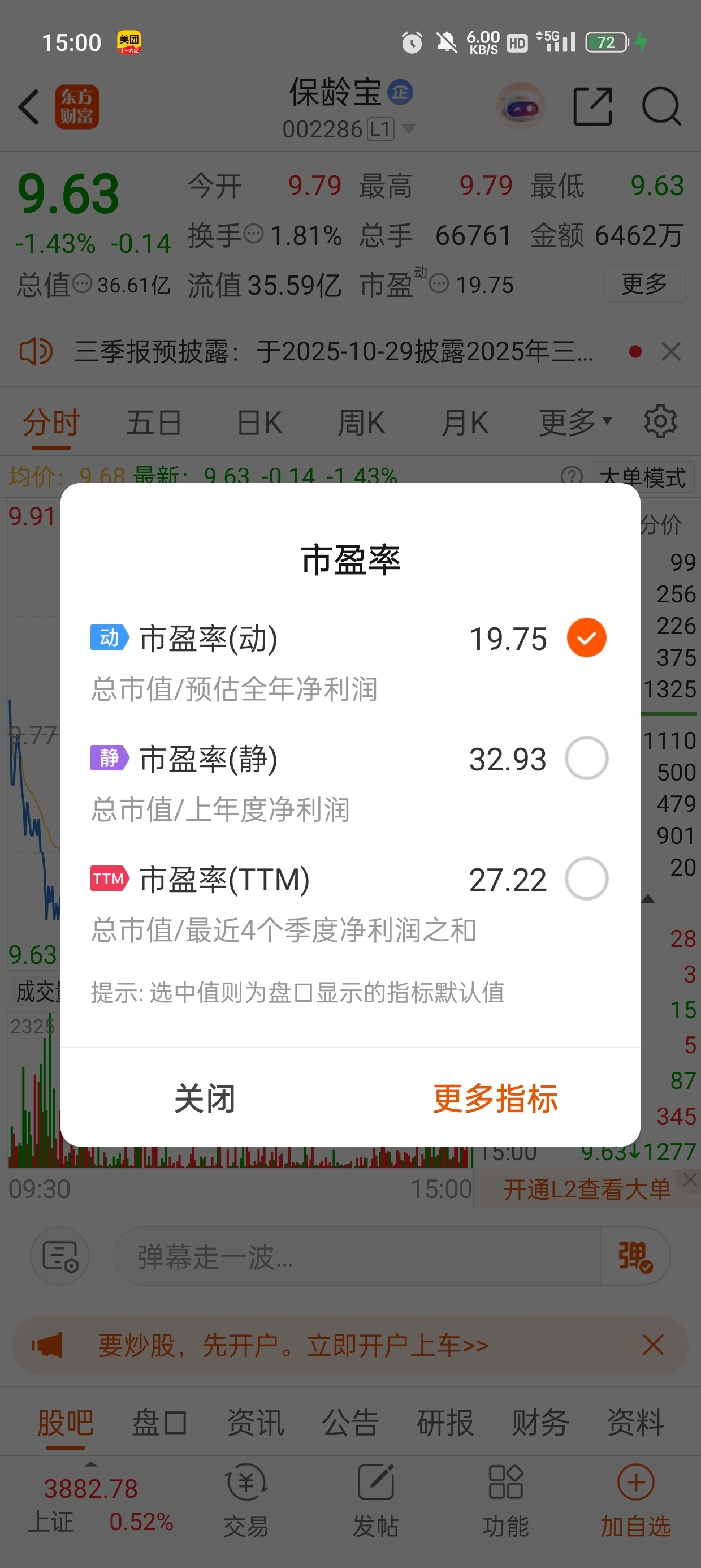Select the 市盈率(静) radio option
Image resolution: width=701 pixels, height=1568 pixels.
pos(586,758)
